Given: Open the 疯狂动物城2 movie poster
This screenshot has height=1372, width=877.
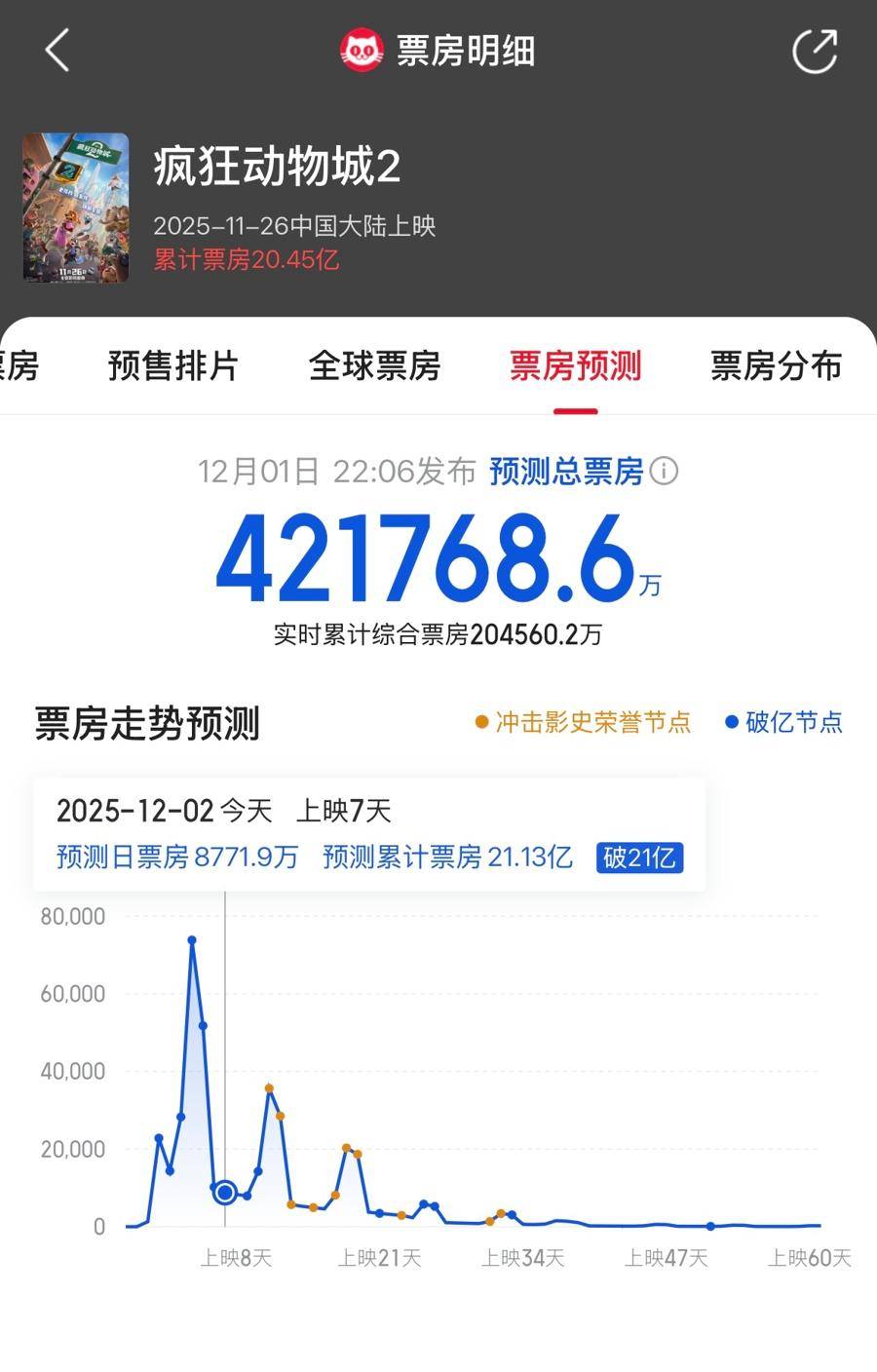Looking at the screenshot, I should coord(76,208).
